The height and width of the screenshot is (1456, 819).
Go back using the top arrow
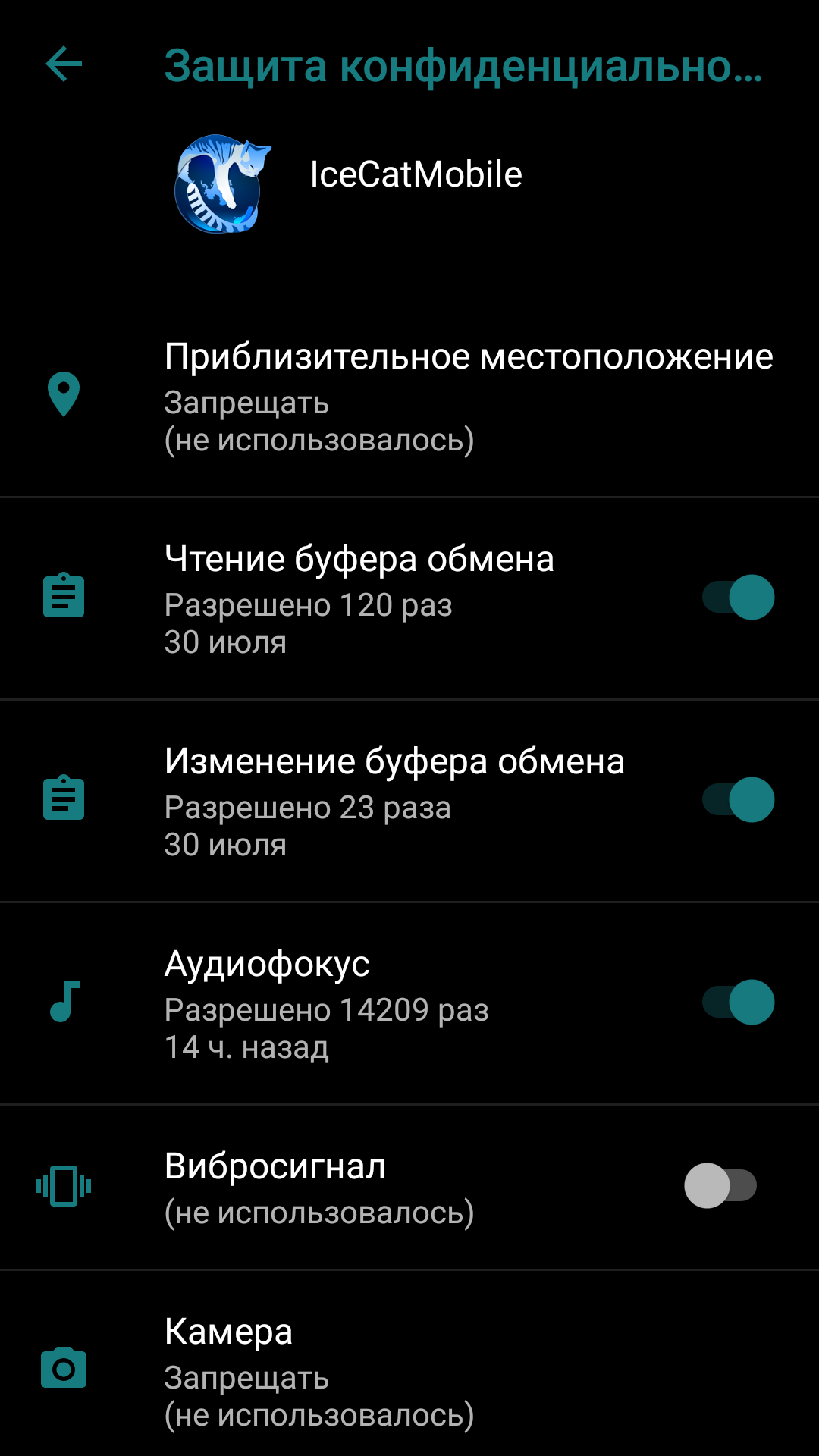(64, 64)
